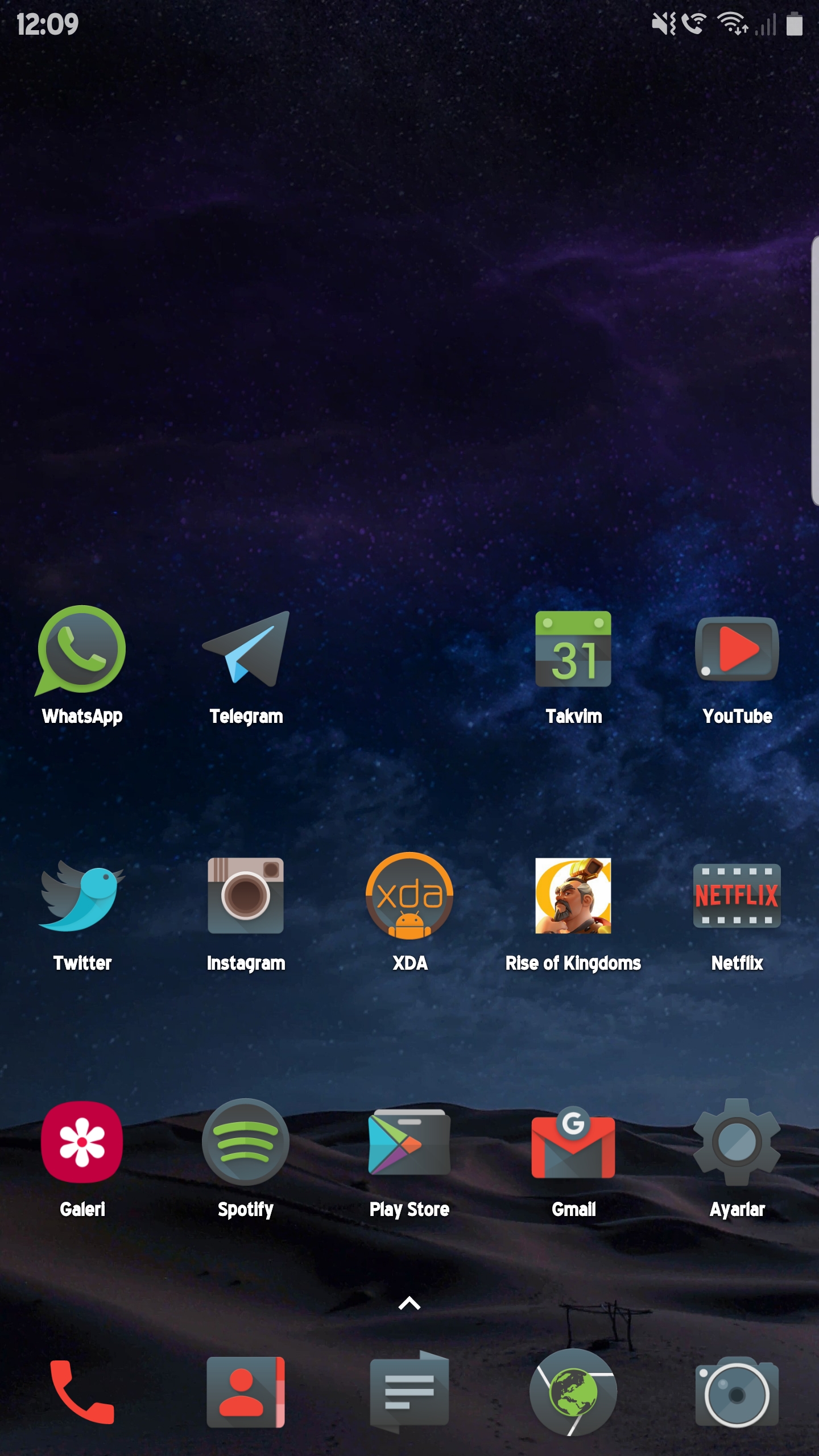Open the phone dialer in the dock
This screenshot has height=1456, width=819.
pos(82,1392)
